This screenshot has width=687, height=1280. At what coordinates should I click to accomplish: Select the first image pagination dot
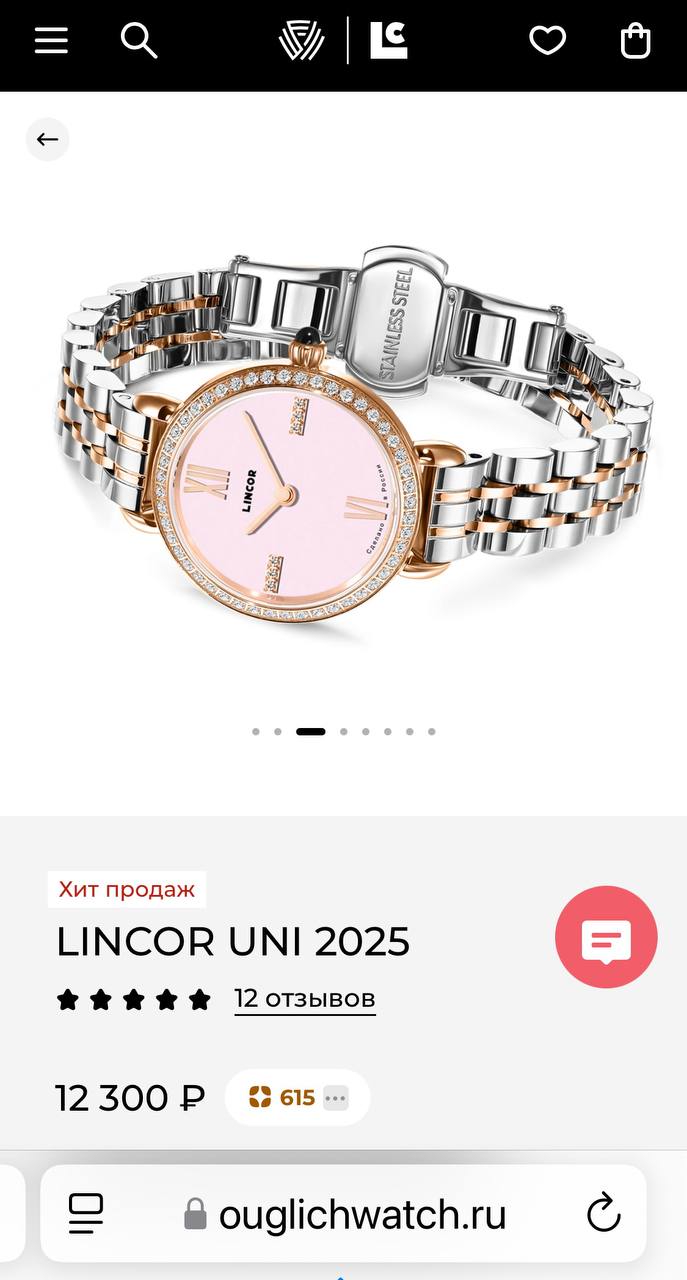[x=256, y=732]
